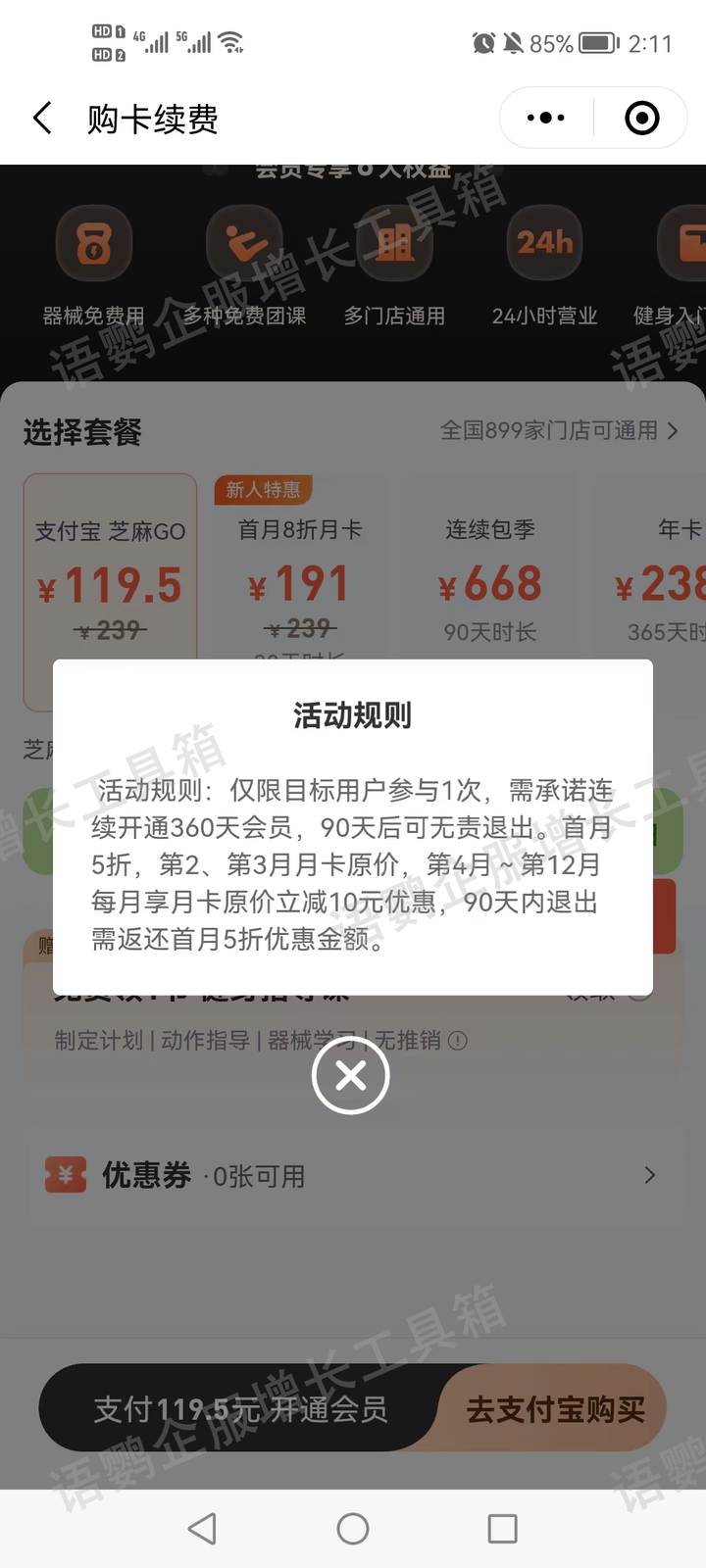This screenshot has height=1568, width=706.
Task: Go back from 购卡续费 page
Action: click(x=43, y=119)
